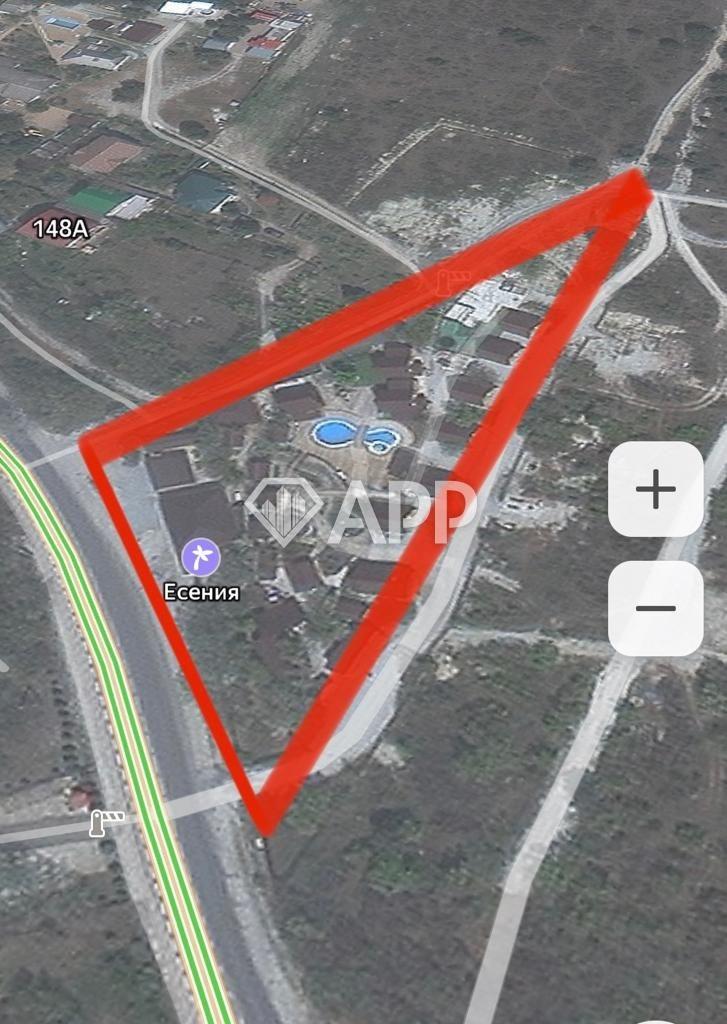Zoom out with the minus button
Screen dimensions: 727x1024
pyautogui.click(x=656, y=608)
